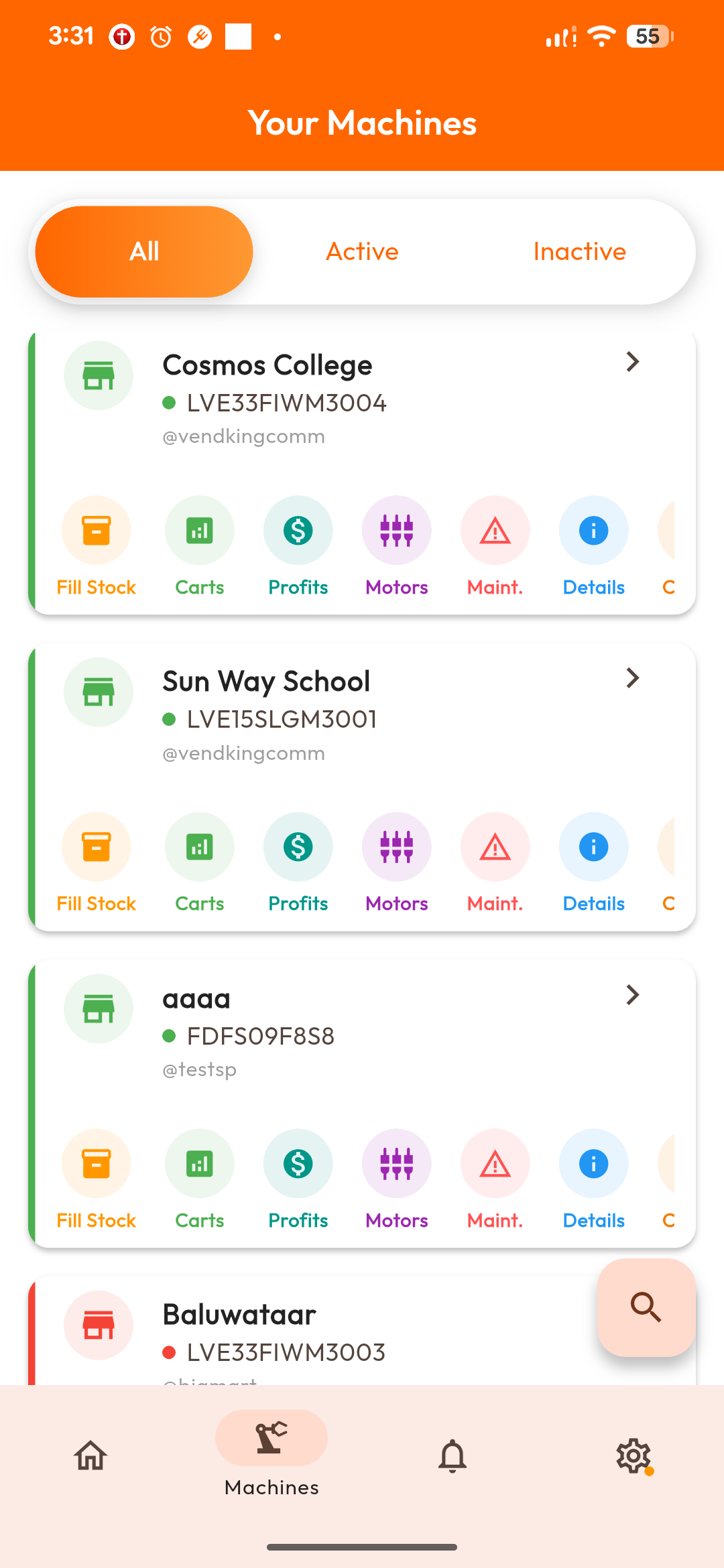724x1568 pixels.
Task: Switch to the Inactive filter tab
Action: click(x=579, y=252)
